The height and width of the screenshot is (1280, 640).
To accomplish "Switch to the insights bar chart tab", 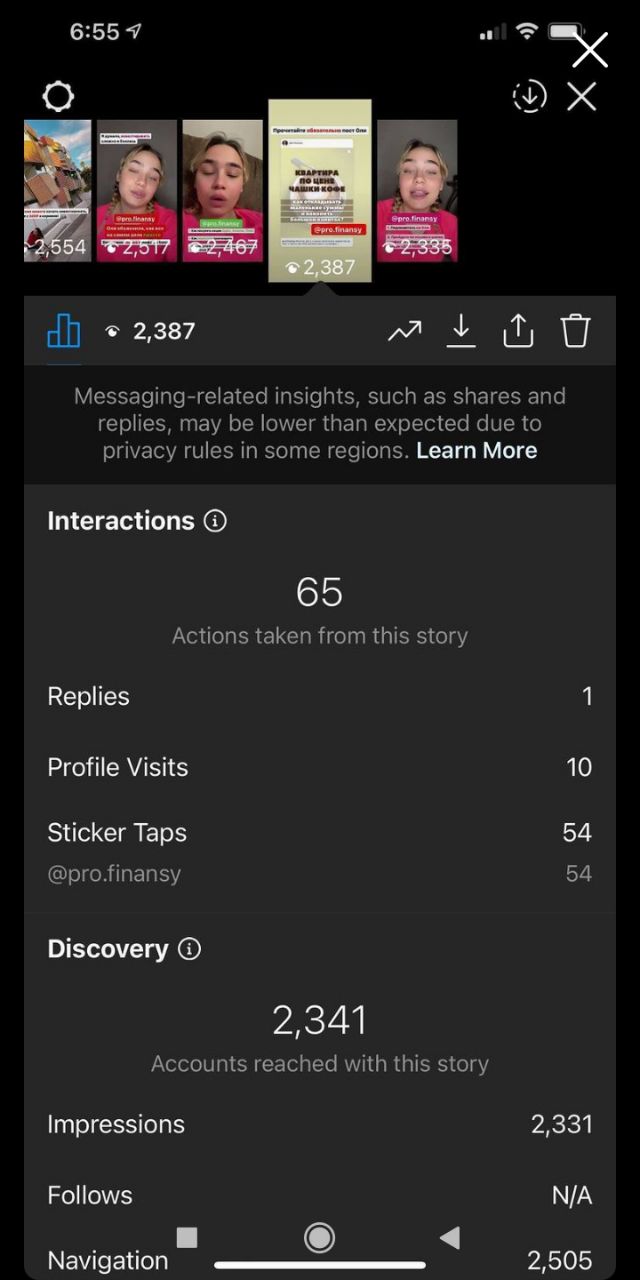I will pos(64,331).
